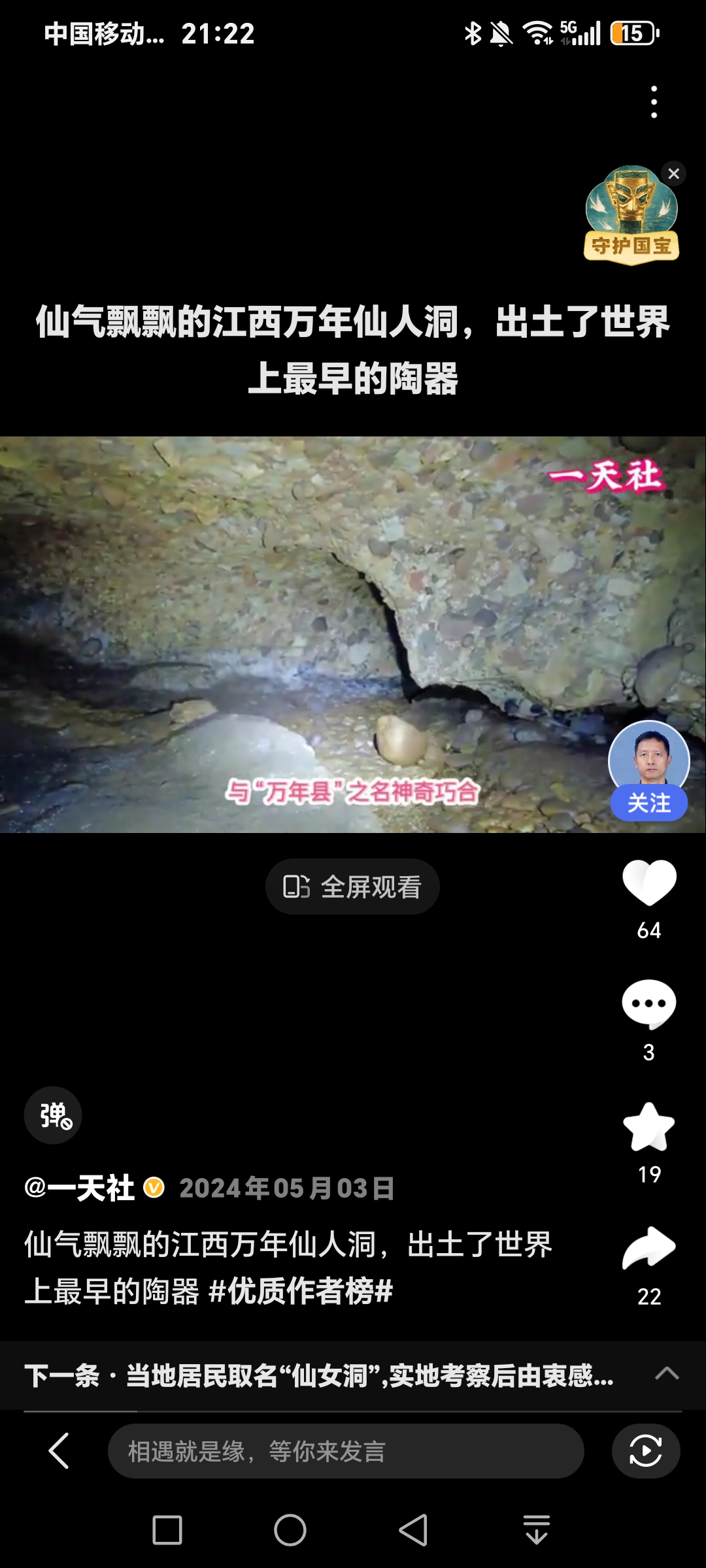Open the three-dot overflow menu
706x1568 pixels.
pos(654,102)
